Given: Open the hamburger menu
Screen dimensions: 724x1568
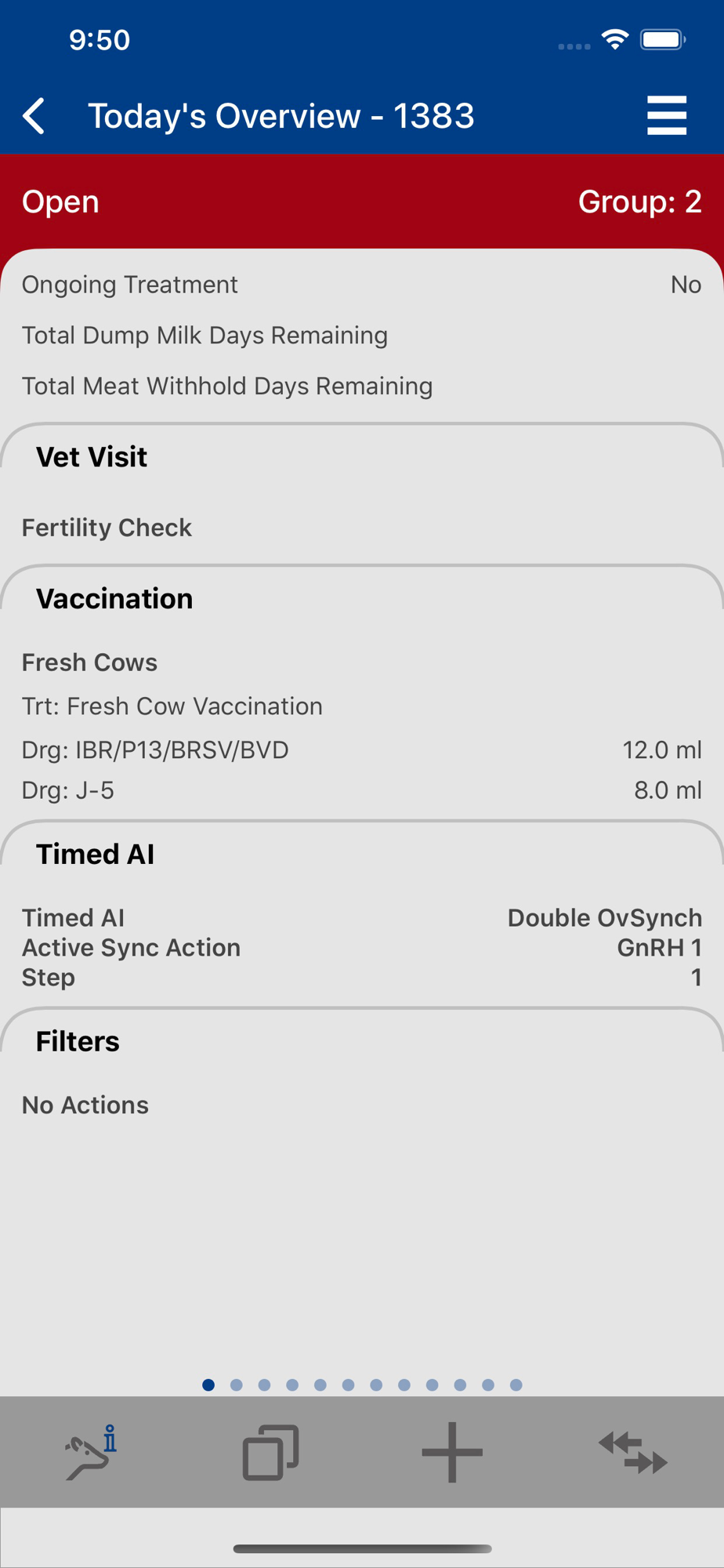Looking at the screenshot, I should 667,116.
